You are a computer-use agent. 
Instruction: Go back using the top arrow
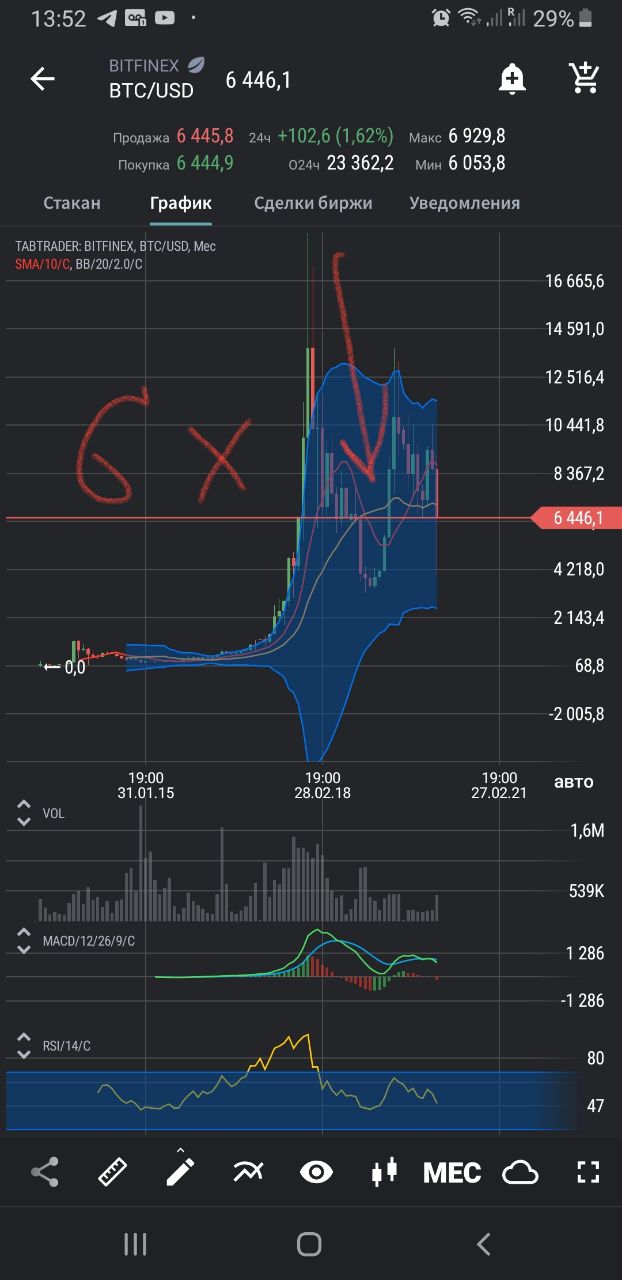pyautogui.click(x=42, y=79)
